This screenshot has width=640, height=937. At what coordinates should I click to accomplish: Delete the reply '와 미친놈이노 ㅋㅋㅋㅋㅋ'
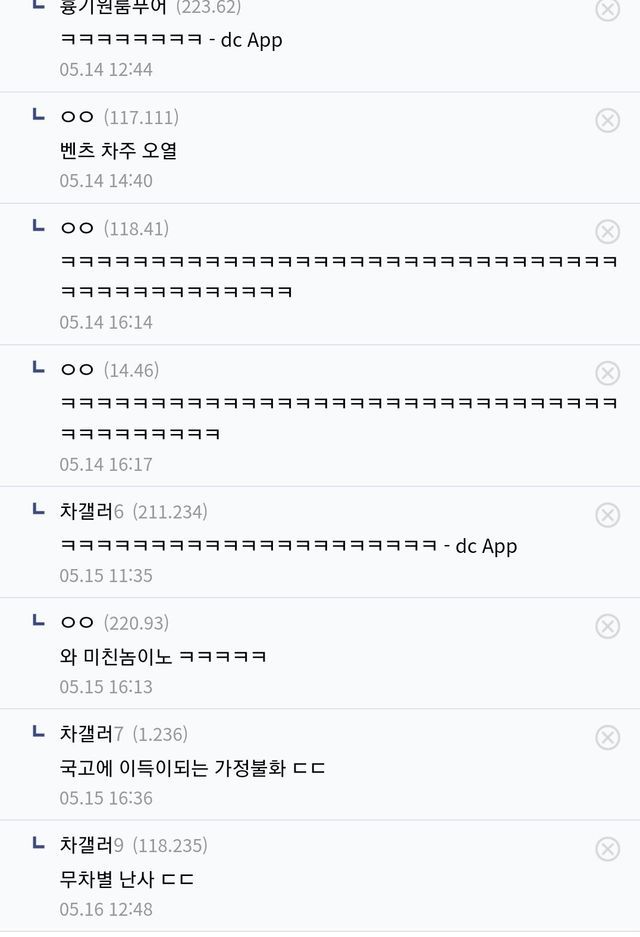[x=607, y=626]
